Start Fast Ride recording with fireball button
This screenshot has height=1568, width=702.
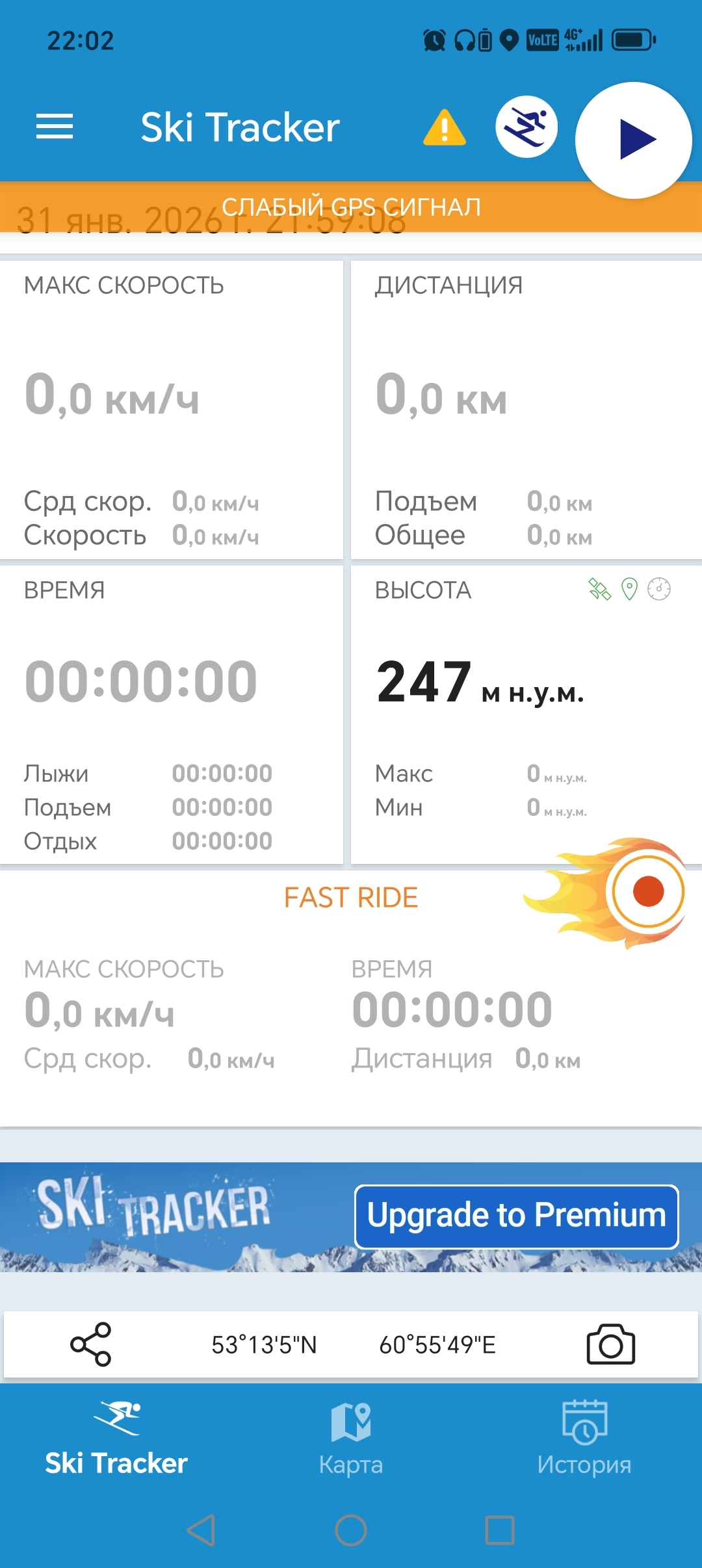(647, 891)
